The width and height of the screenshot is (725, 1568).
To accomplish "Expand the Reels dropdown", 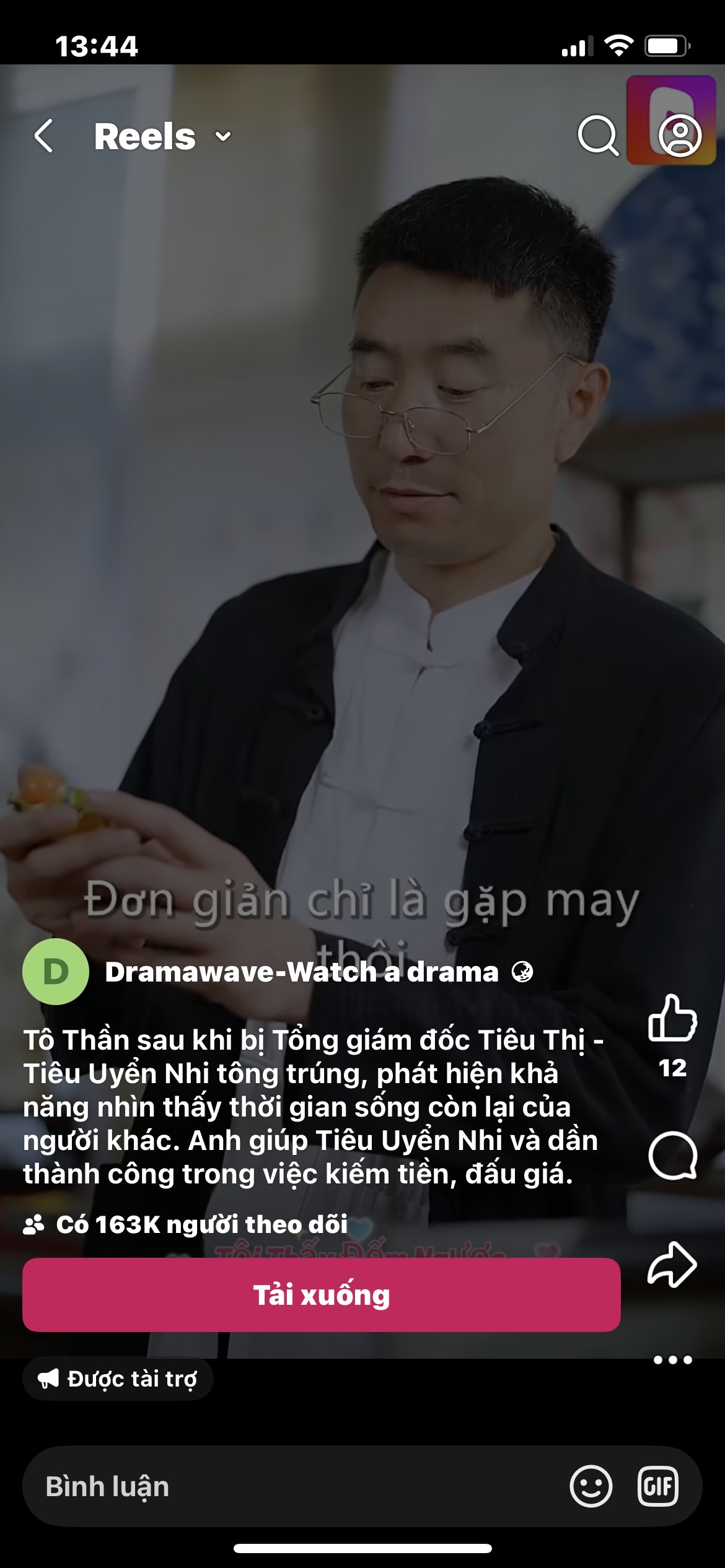I will pos(223,137).
